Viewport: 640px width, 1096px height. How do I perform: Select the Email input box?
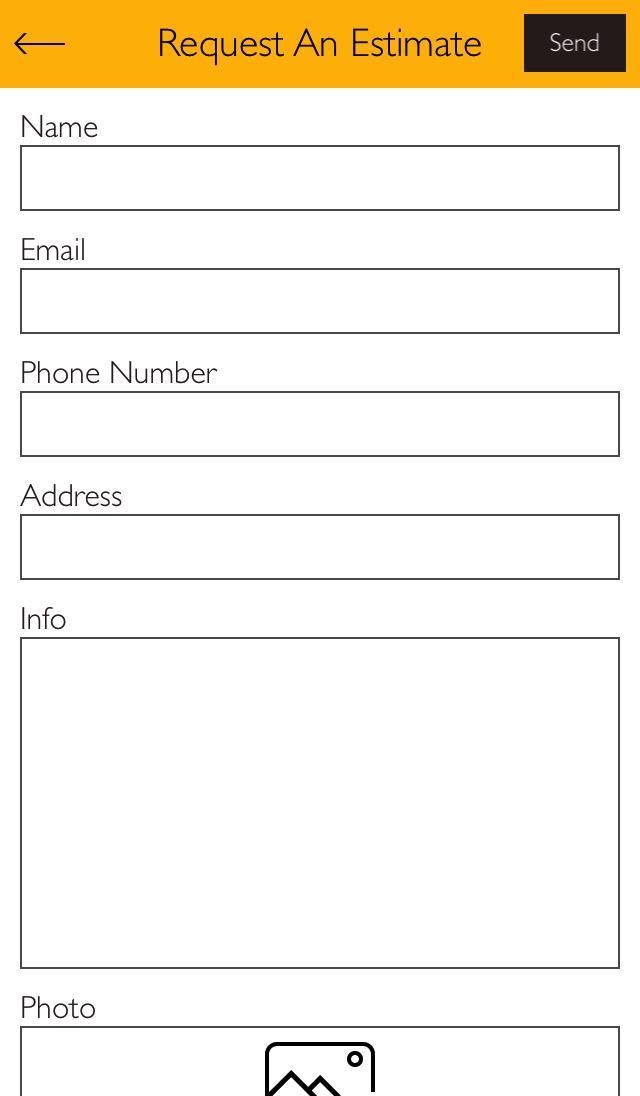click(320, 301)
